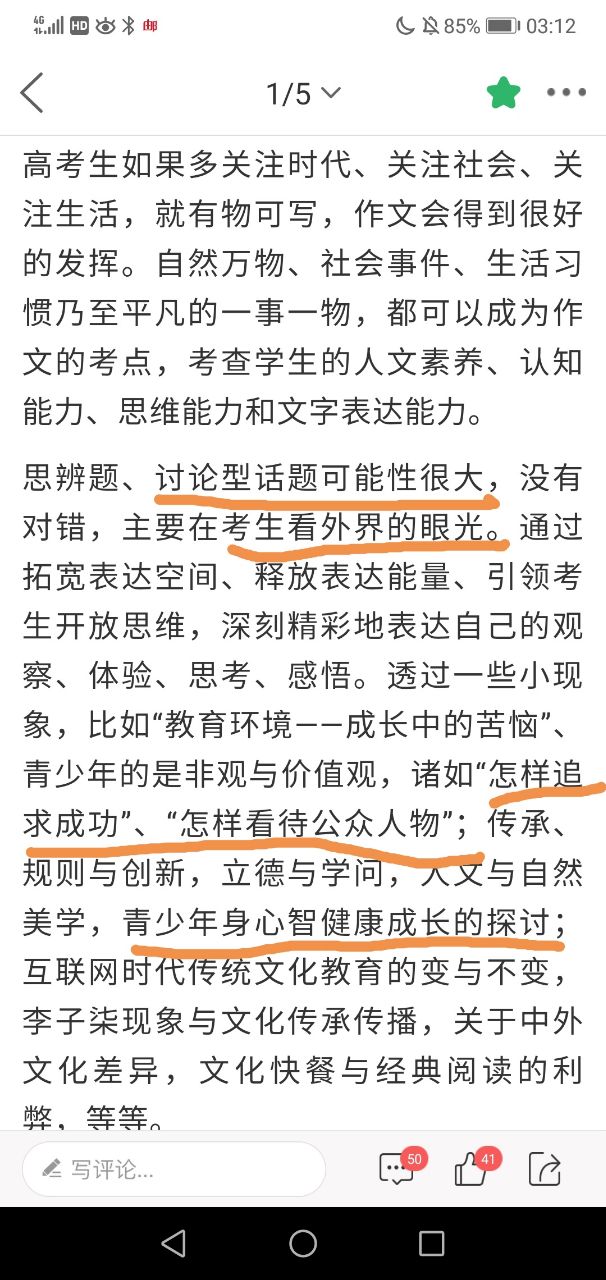Tap the system home button

coord(303,1243)
